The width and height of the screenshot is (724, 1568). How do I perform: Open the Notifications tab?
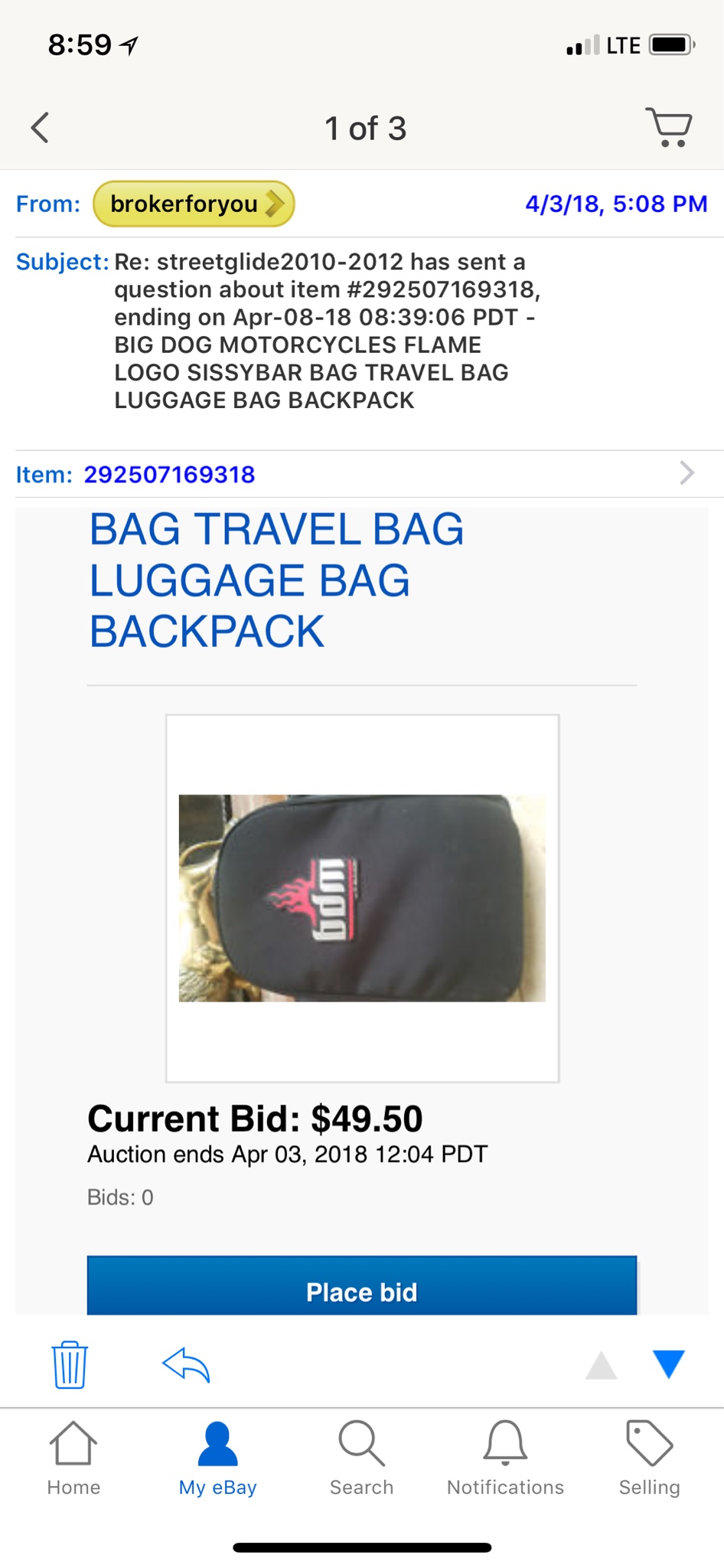(x=505, y=1459)
